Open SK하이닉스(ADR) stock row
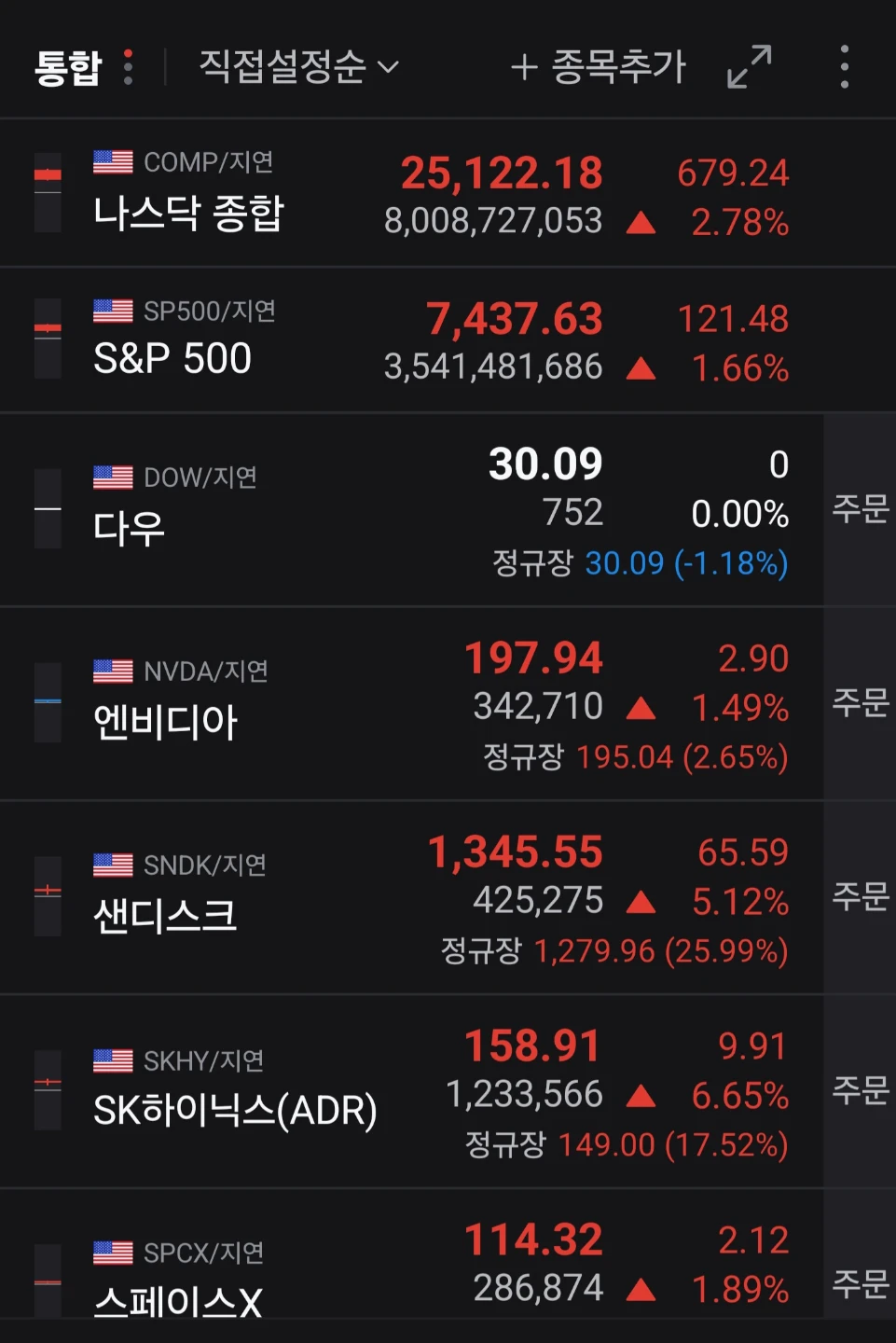The image size is (896, 1343). (411, 1092)
